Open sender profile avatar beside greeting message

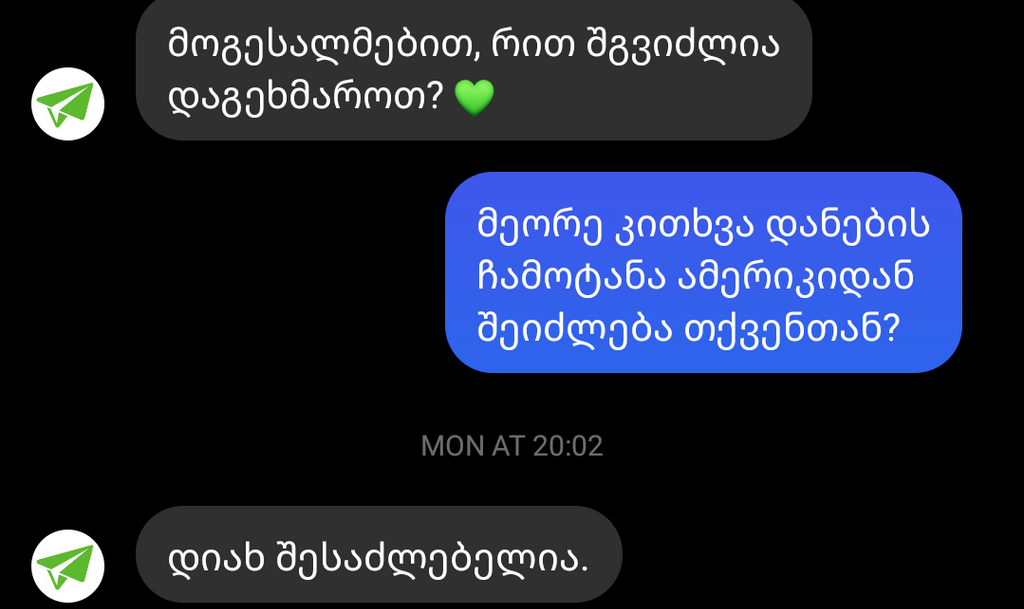click(68, 104)
